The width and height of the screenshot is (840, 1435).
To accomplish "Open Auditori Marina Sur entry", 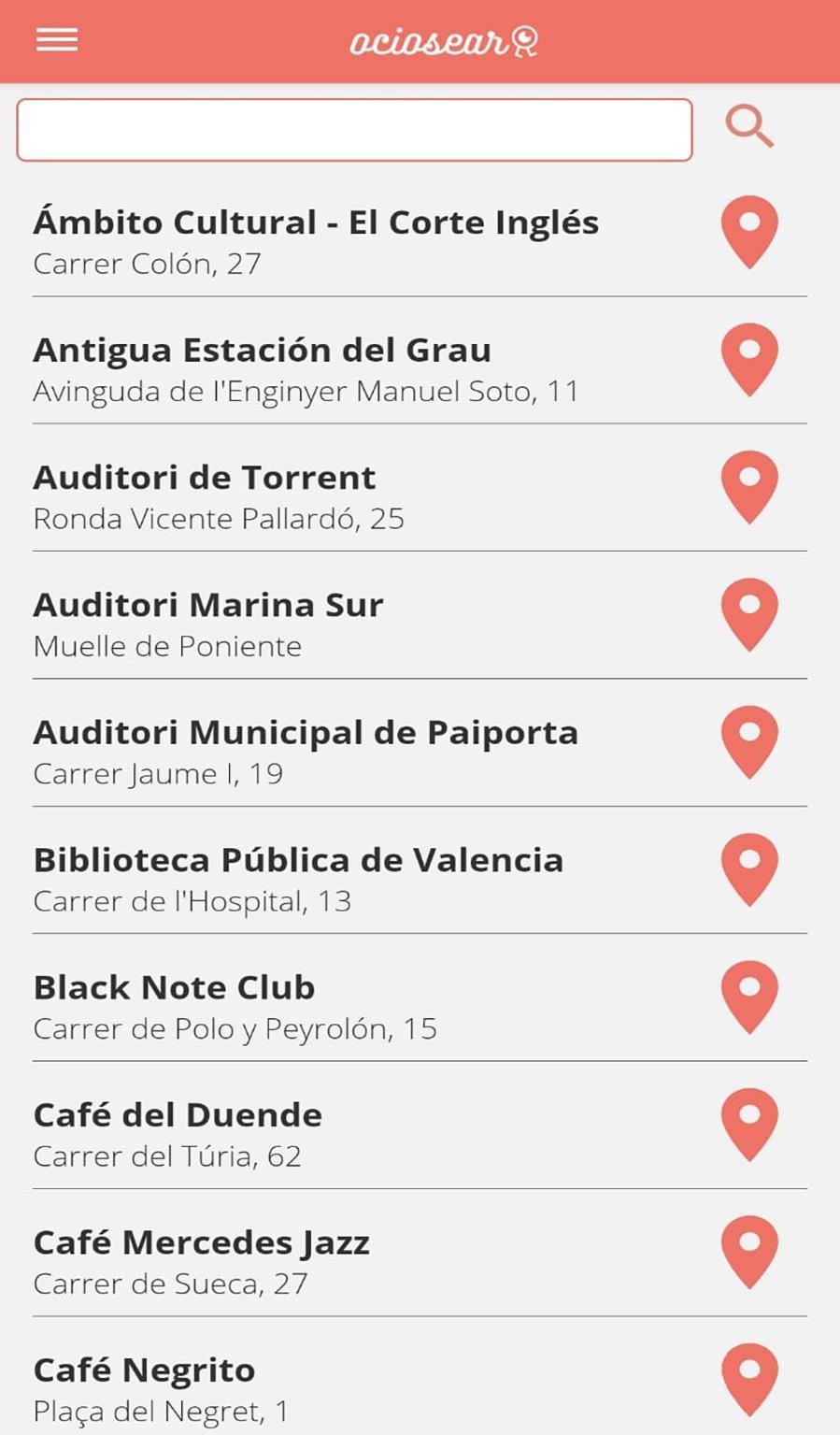I will [420, 624].
